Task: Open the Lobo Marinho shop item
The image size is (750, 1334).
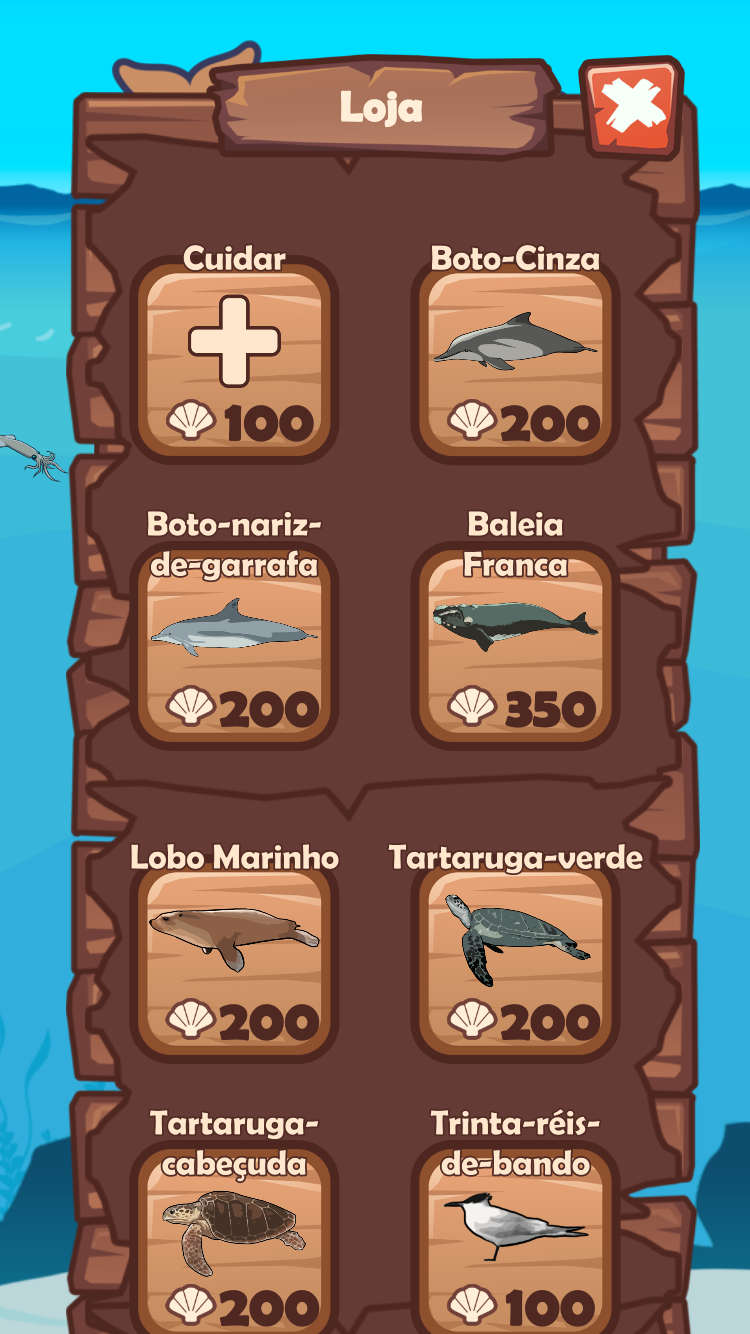Action: coord(234,960)
